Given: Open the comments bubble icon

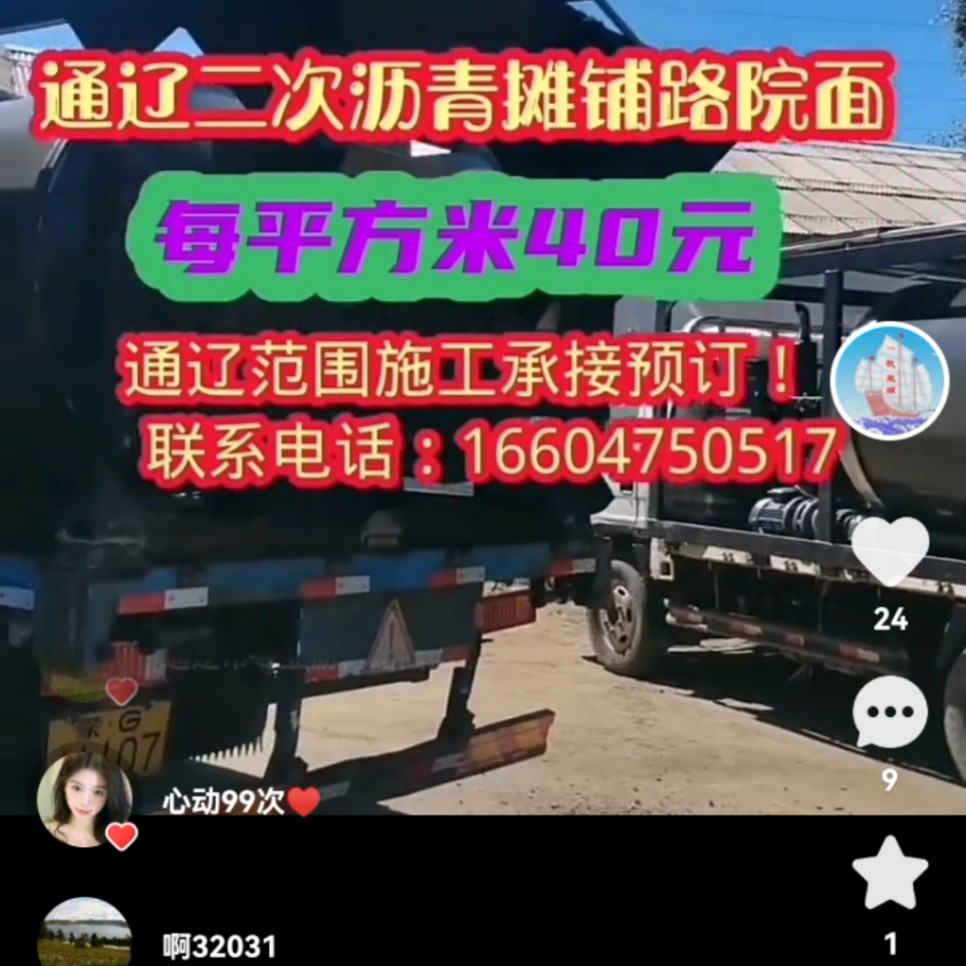Looking at the screenshot, I should tap(889, 713).
